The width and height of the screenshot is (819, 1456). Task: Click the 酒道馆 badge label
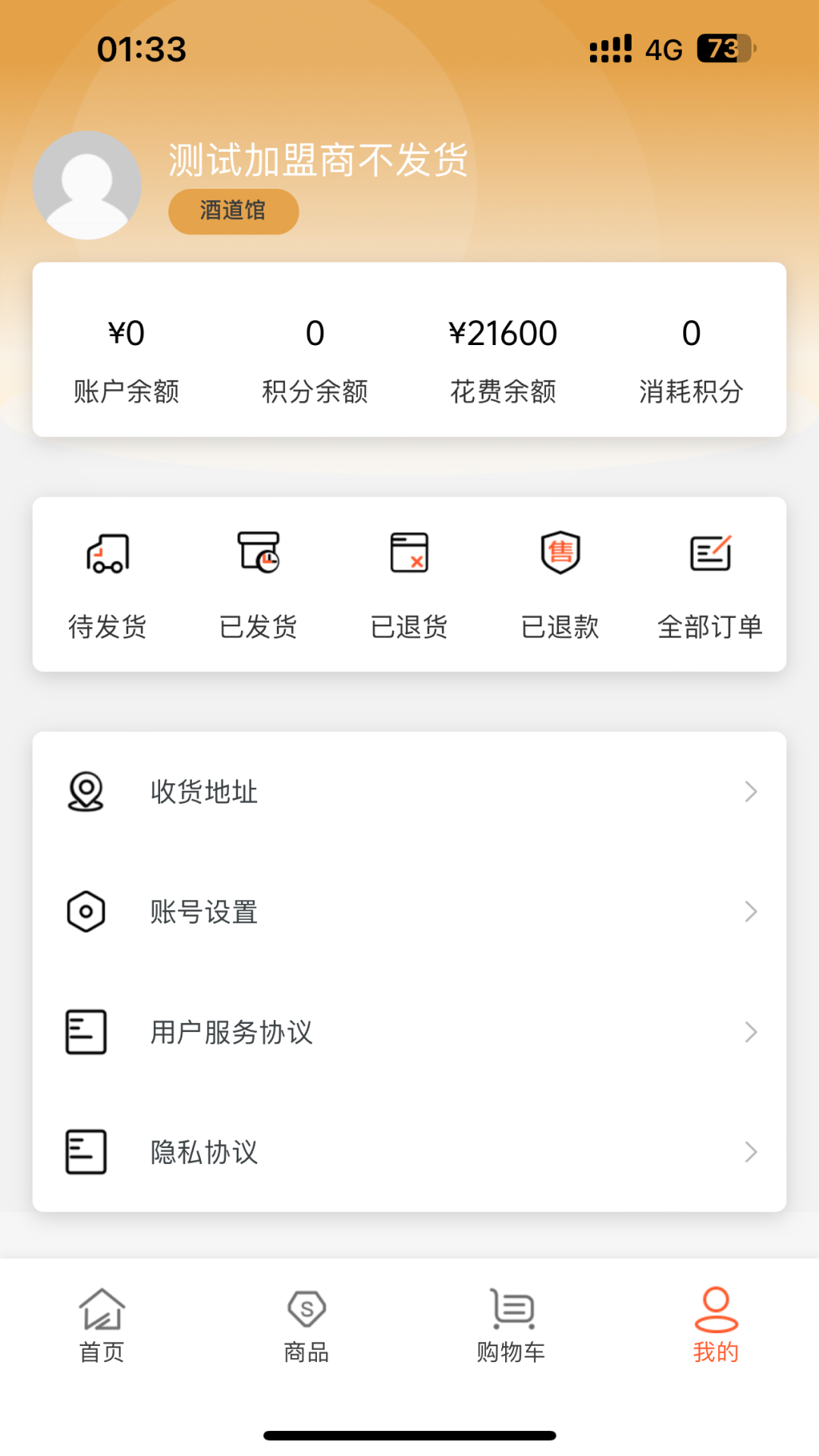point(232,211)
